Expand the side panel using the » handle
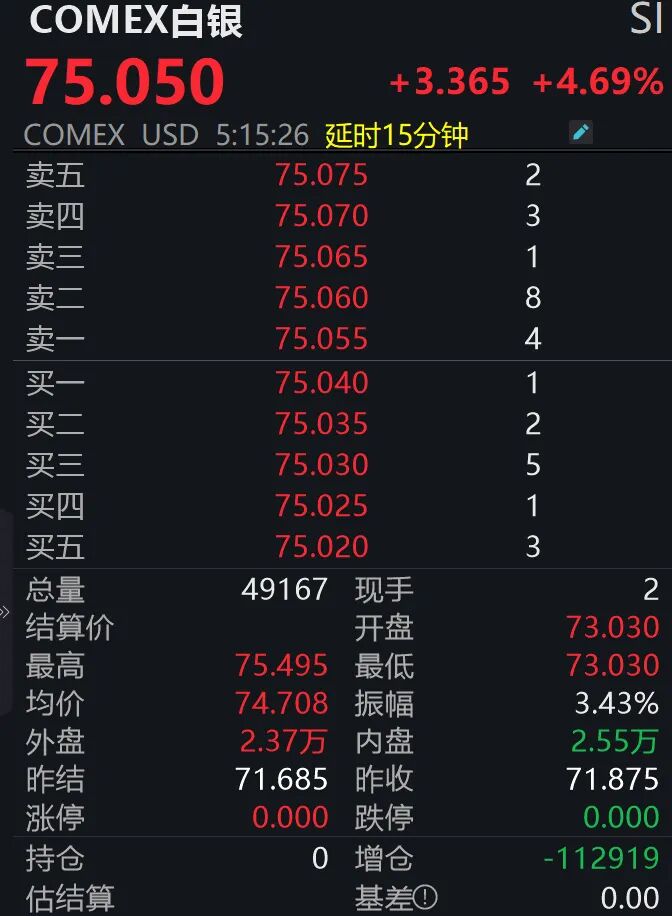Image resolution: width=672 pixels, height=916 pixels. pyautogui.click(x=5, y=612)
